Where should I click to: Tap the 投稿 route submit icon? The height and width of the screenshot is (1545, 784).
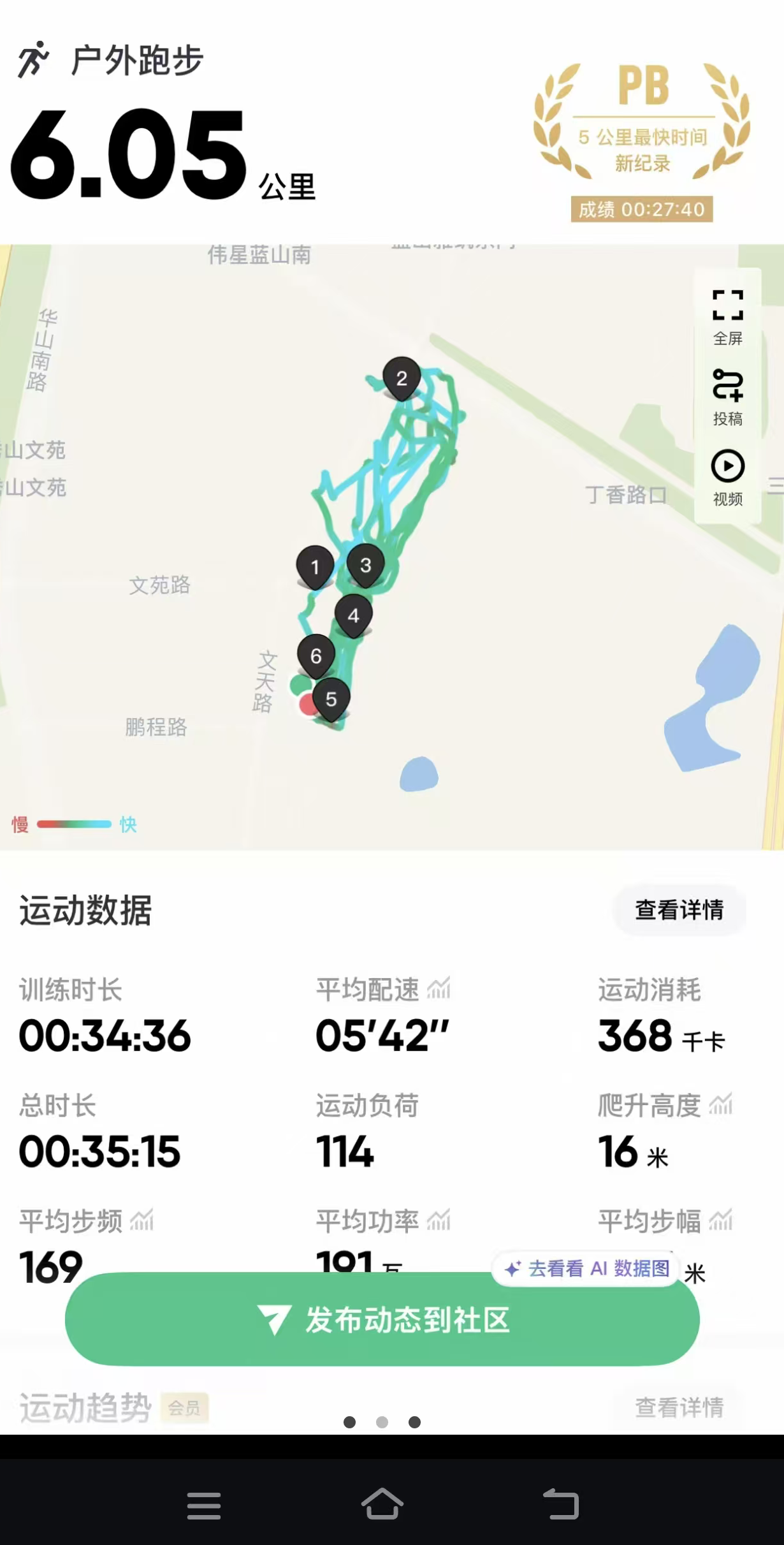[x=727, y=397]
